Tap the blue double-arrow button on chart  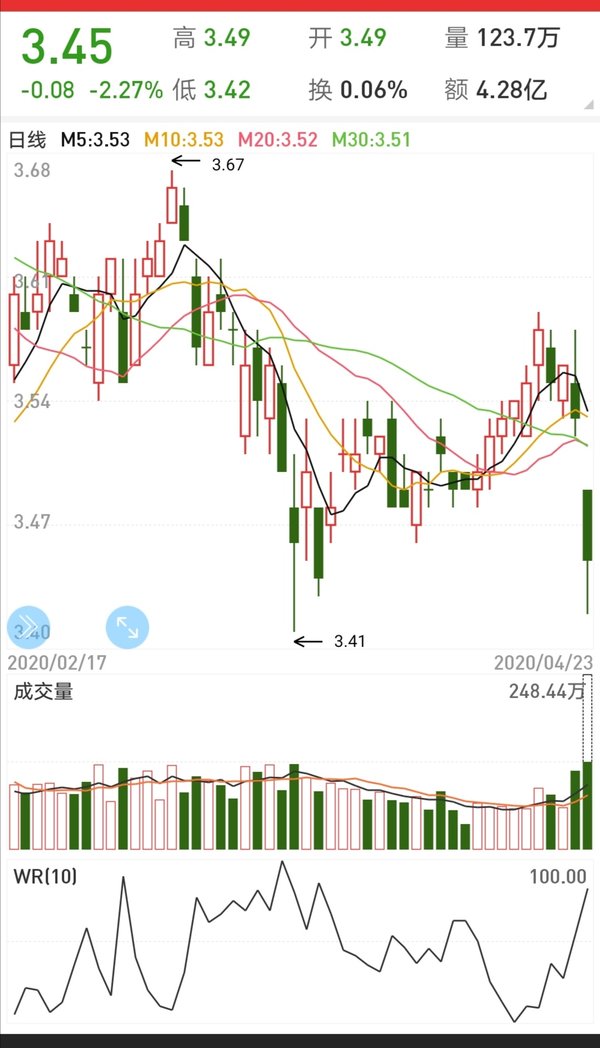pyautogui.click(x=28, y=627)
